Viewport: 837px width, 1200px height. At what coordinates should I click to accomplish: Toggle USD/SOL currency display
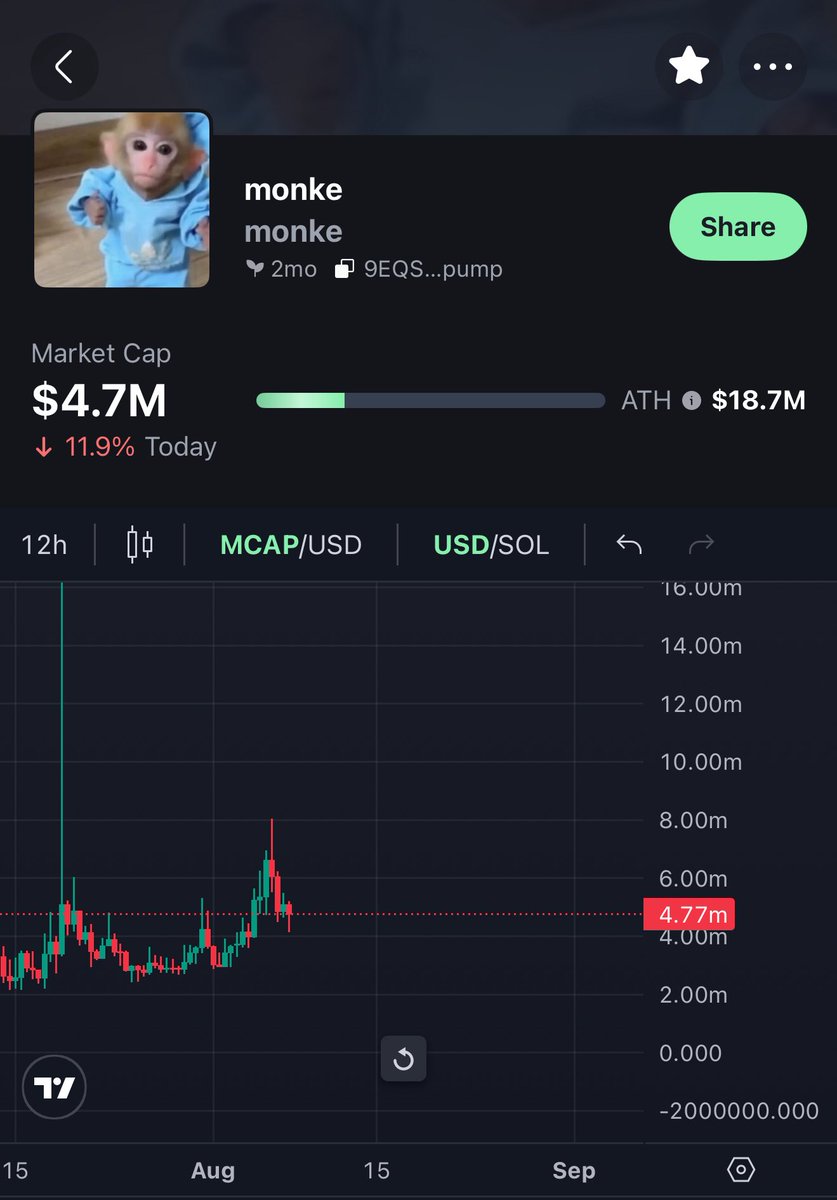491,545
